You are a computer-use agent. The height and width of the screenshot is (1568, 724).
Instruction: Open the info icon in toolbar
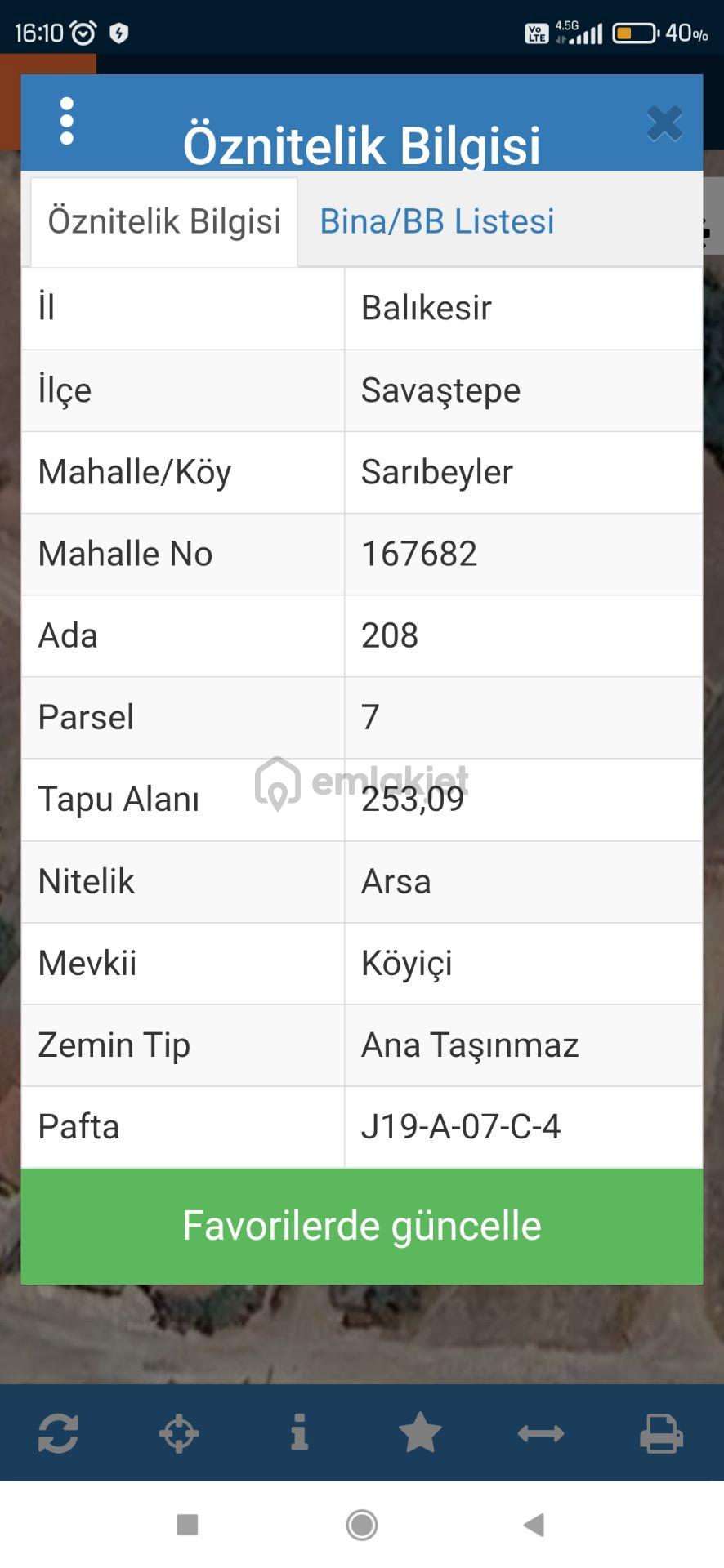pos(300,1432)
